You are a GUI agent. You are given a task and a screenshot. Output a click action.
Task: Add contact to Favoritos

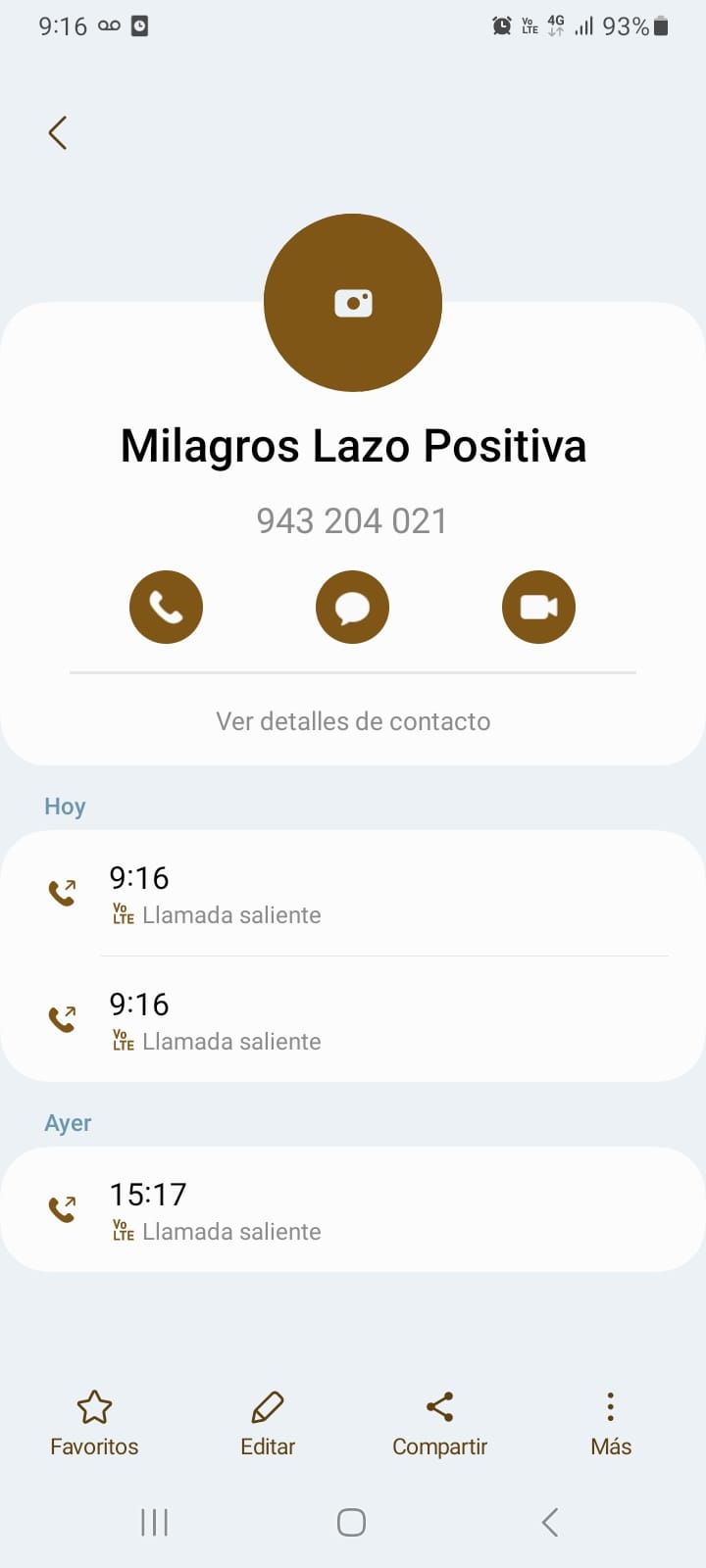94,1421
